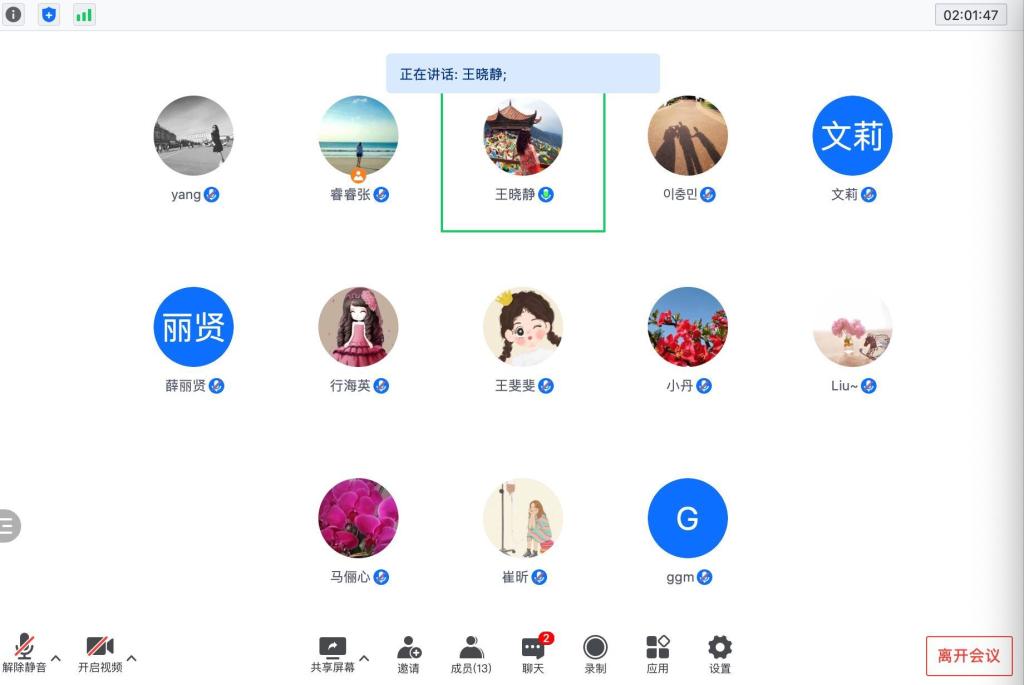The width and height of the screenshot is (1024, 685).
Task: Start 共享屏幕 screen sharing
Action: 332,653
